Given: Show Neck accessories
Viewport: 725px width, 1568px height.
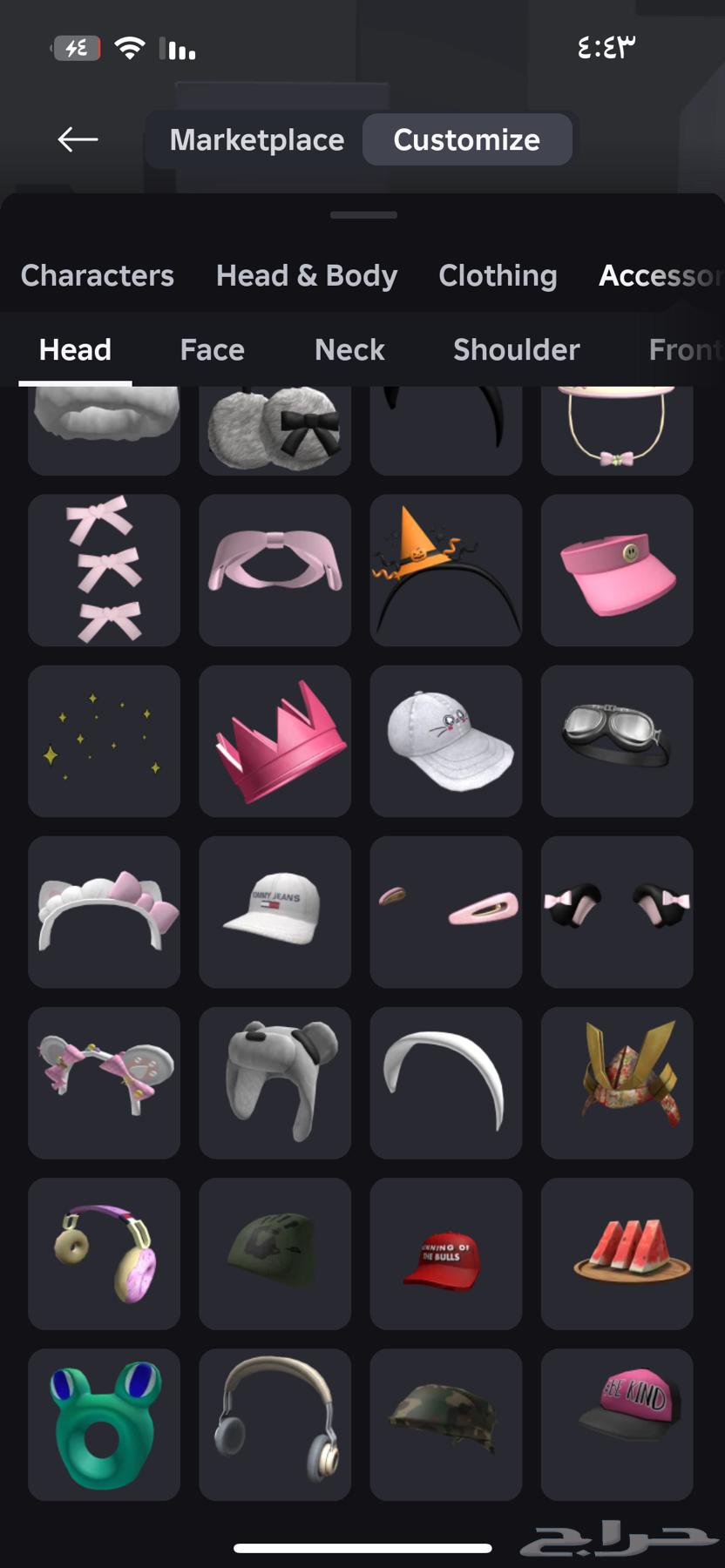Looking at the screenshot, I should [x=349, y=349].
